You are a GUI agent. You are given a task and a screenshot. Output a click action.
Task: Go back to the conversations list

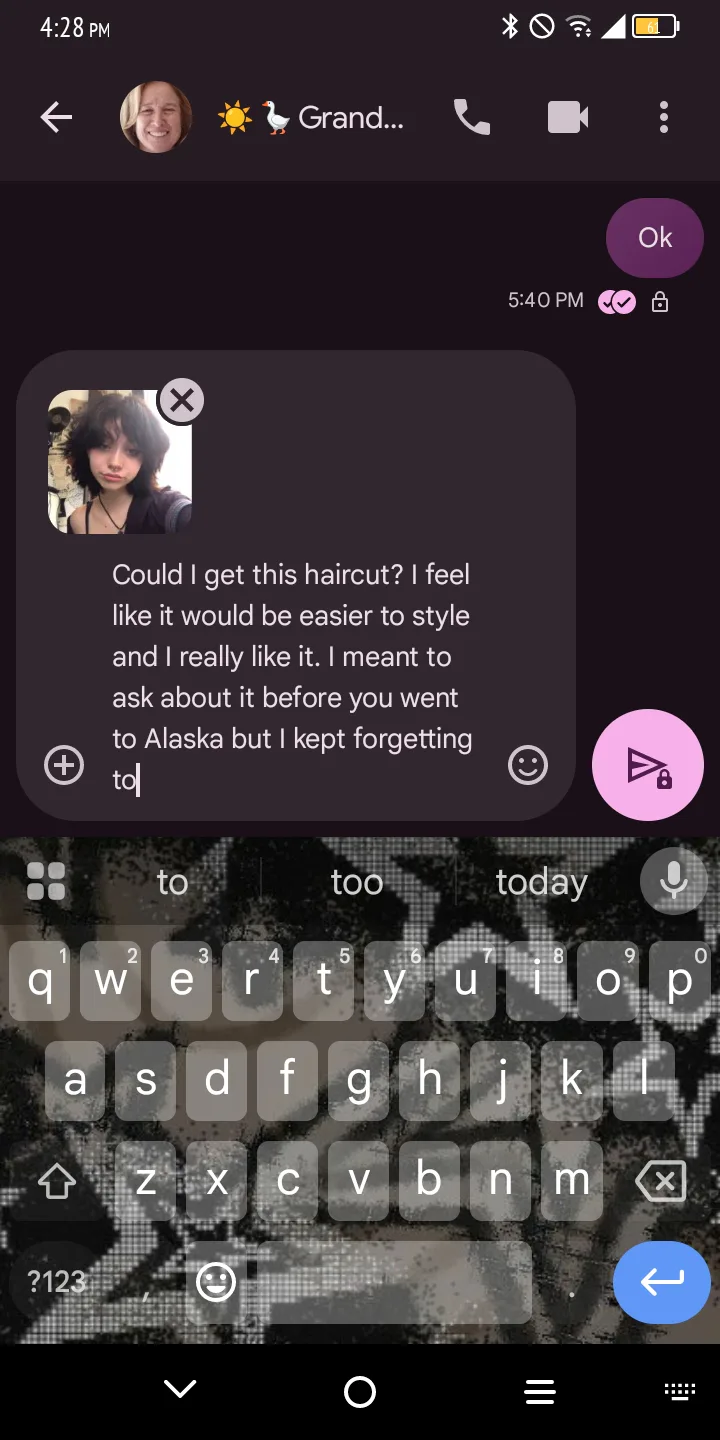click(56, 118)
